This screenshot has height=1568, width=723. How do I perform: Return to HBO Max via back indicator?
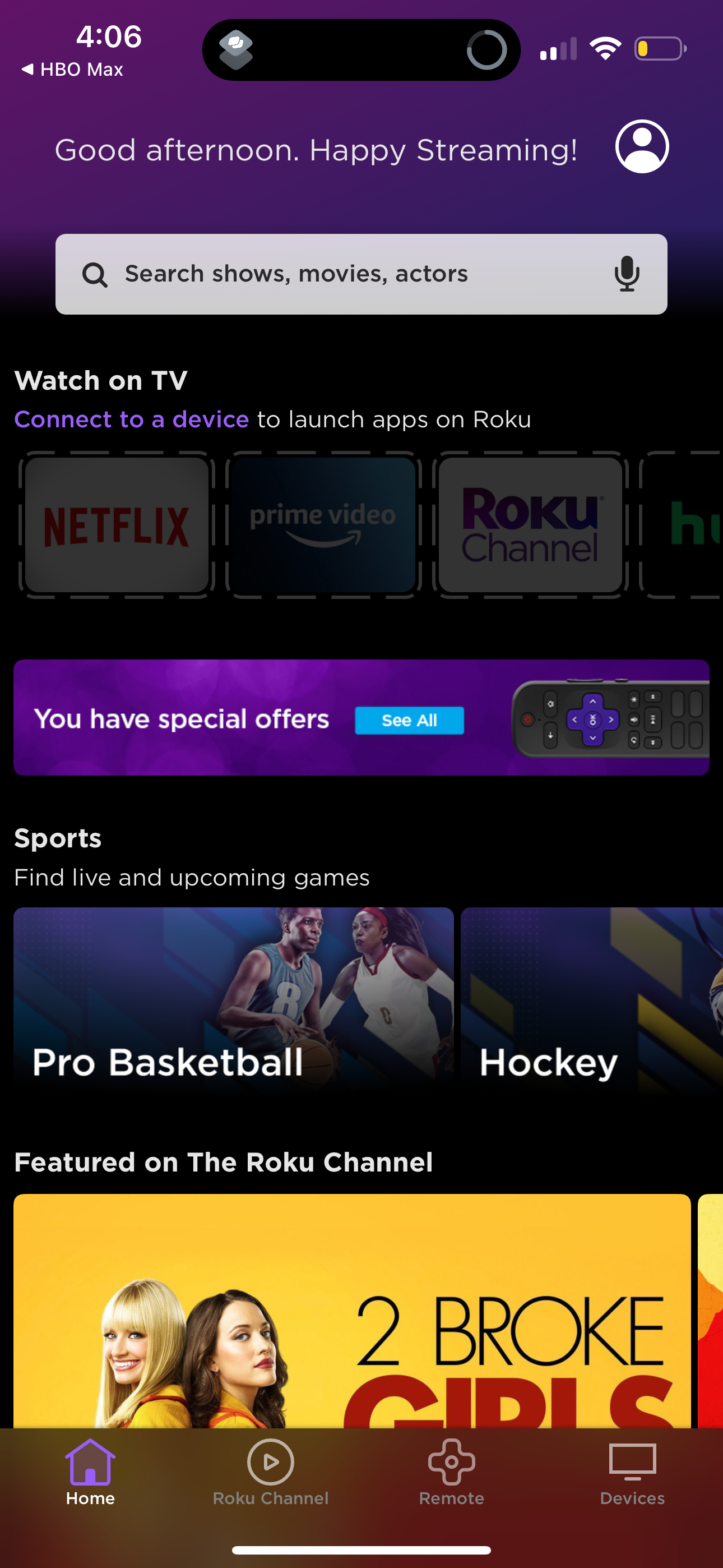[x=70, y=69]
